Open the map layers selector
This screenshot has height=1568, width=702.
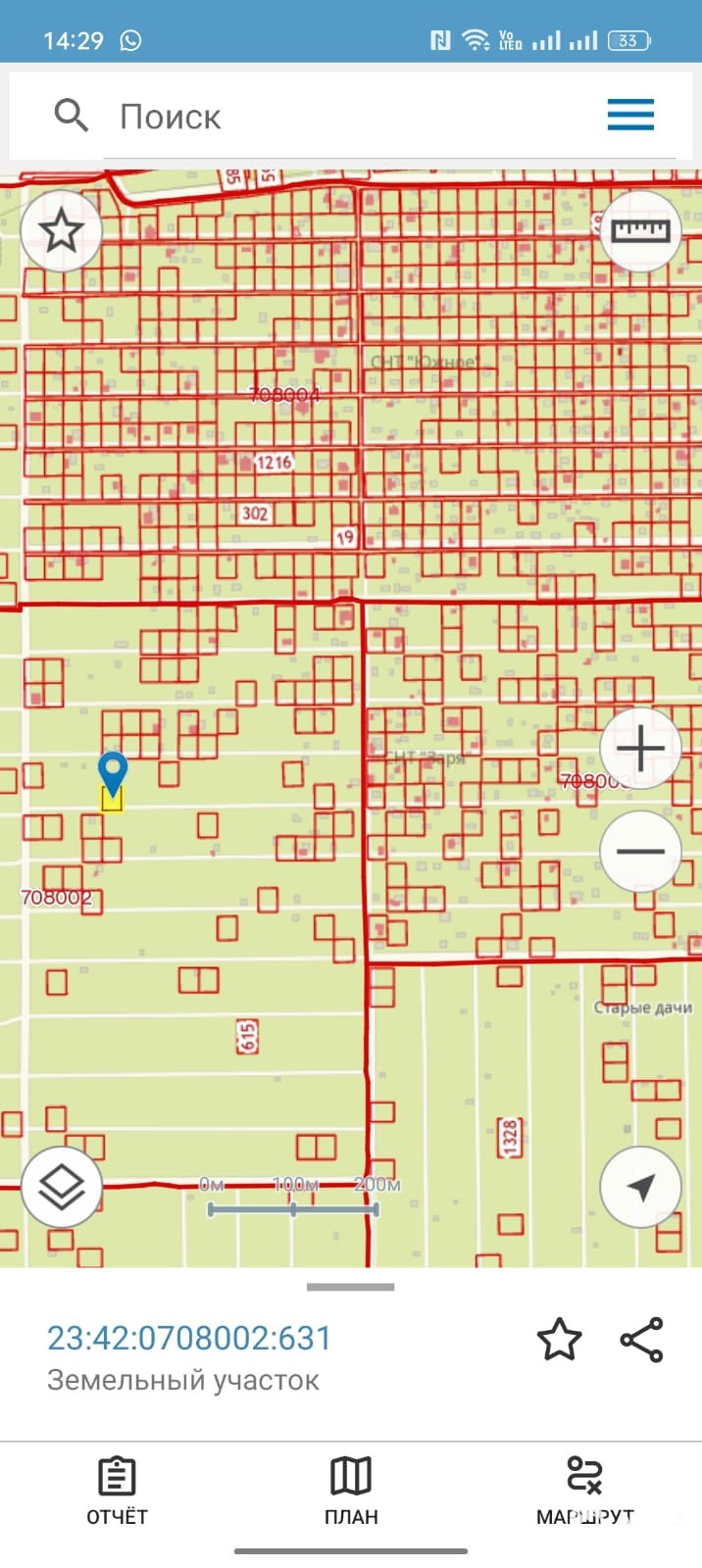coord(61,1188)
